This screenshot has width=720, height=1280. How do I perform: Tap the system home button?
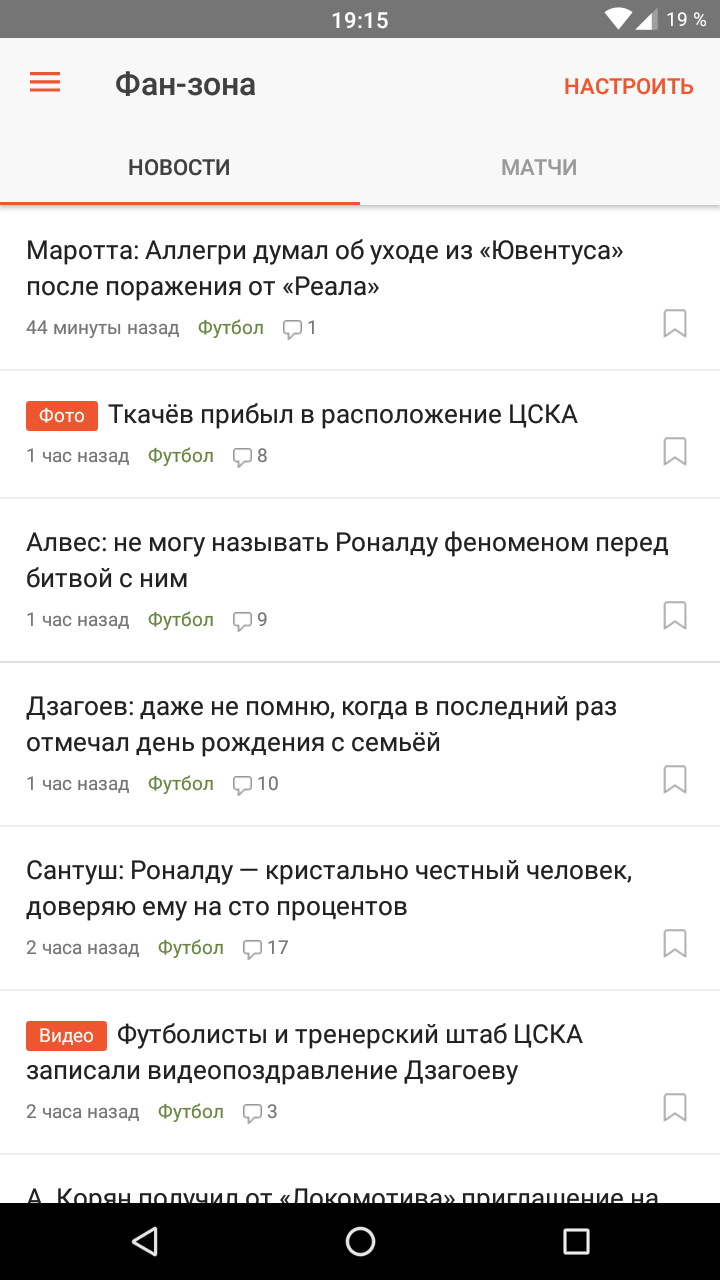(360, 1241)
